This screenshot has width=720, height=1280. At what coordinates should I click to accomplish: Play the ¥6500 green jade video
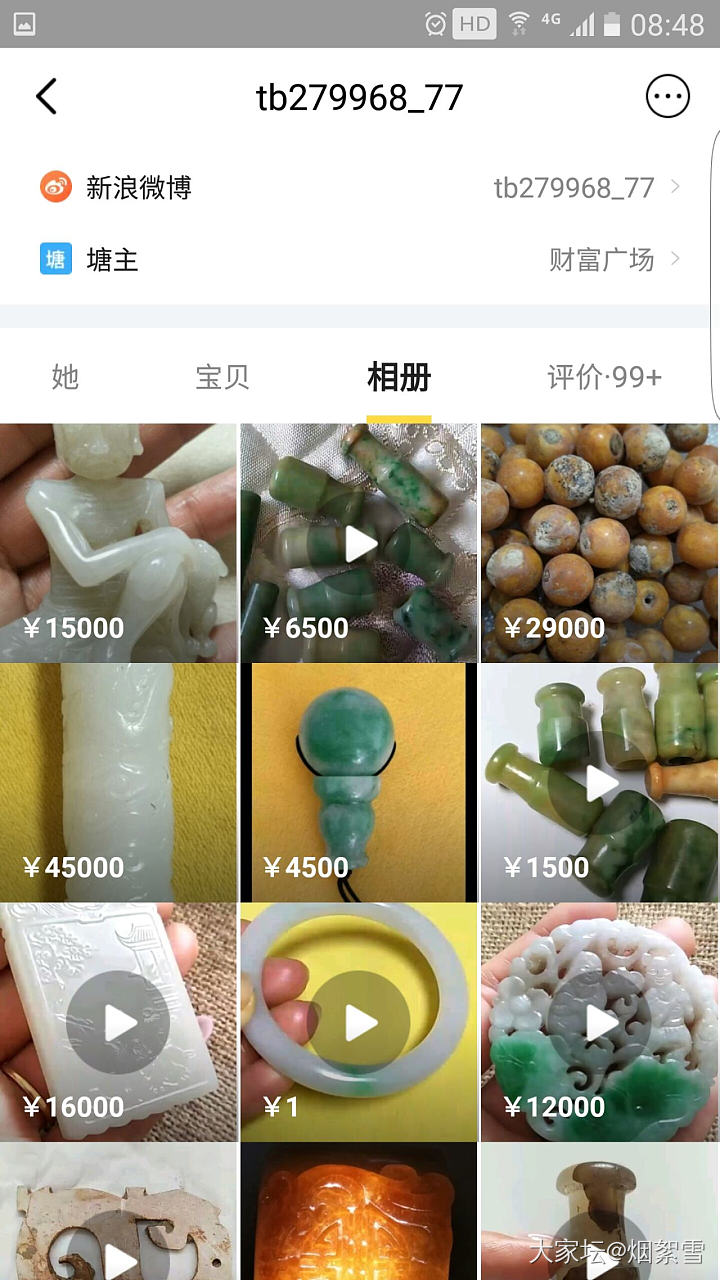(x=359, y=543)
